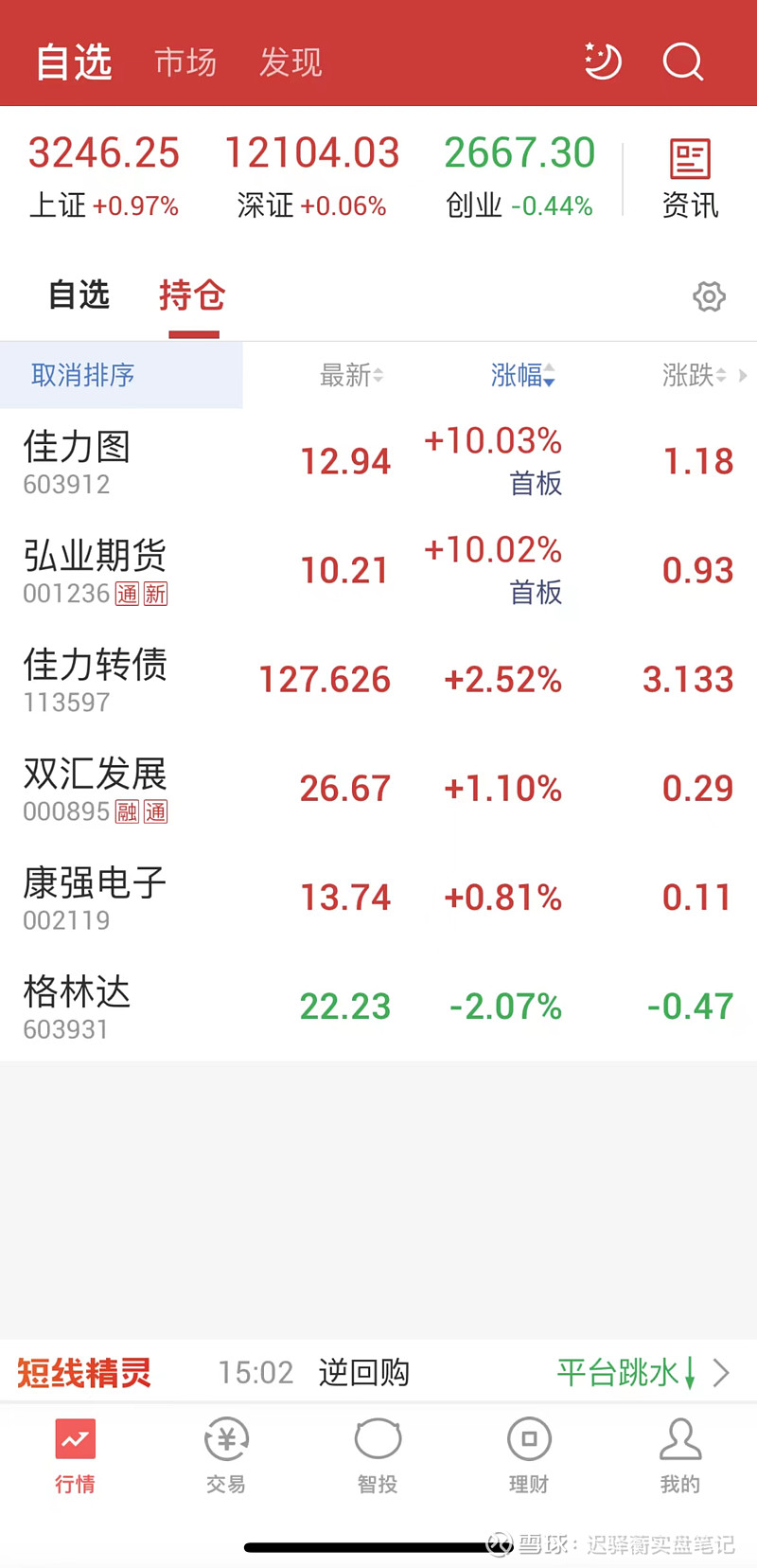Open the 上证 index details
The width and height of the screenshot is (757, 1568).
point(104,177)
